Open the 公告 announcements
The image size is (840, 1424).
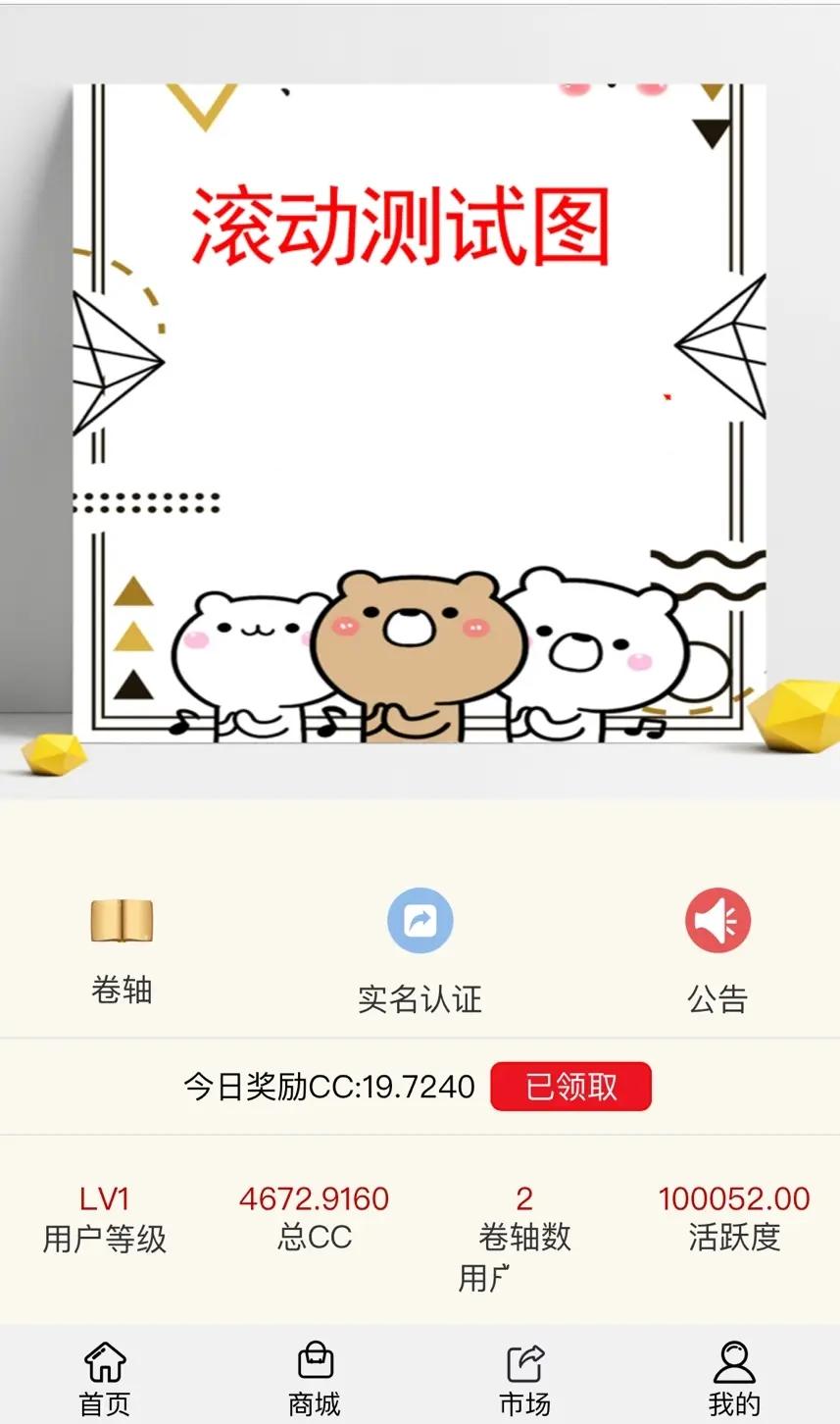(x=717, y=951)
